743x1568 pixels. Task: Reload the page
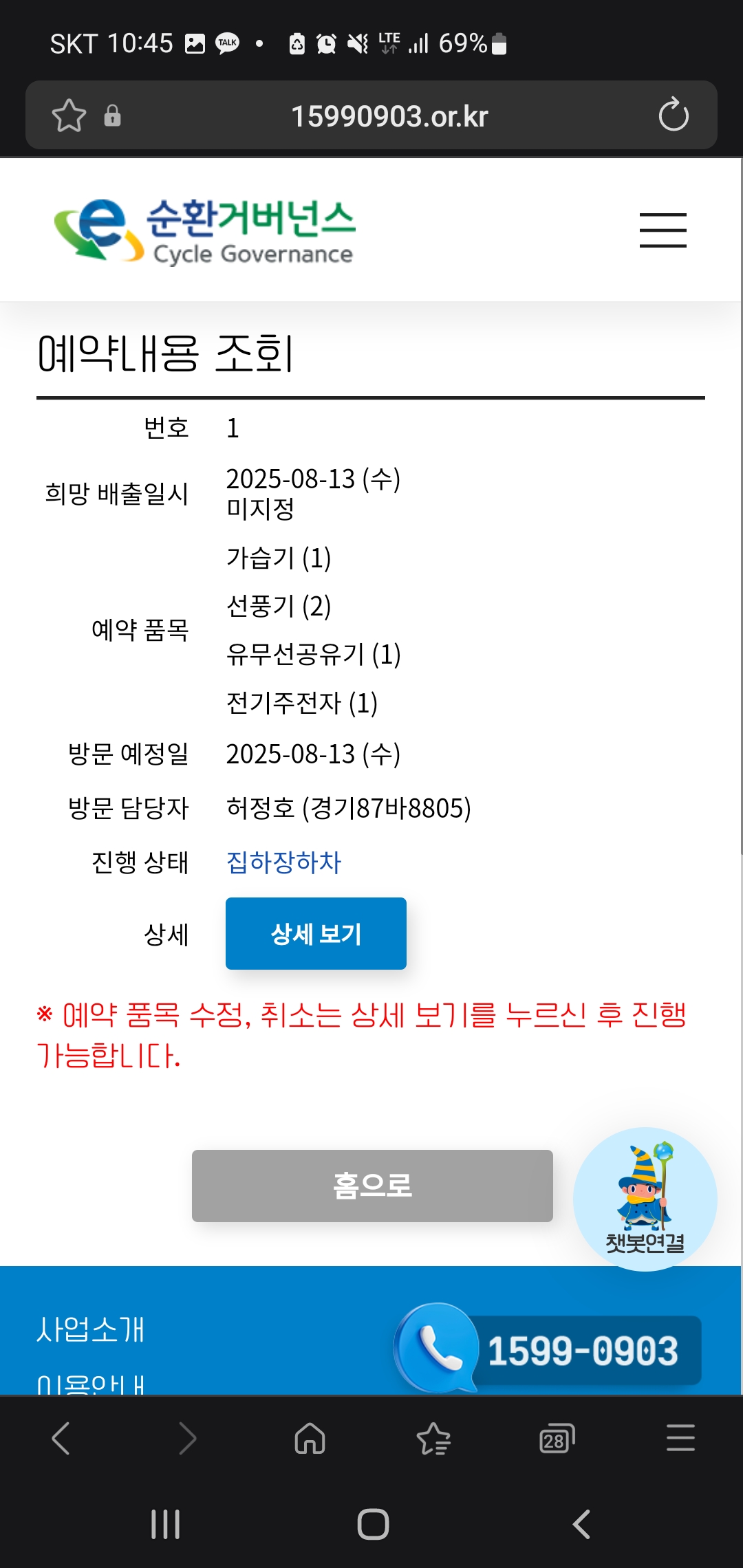coord(673,115)
